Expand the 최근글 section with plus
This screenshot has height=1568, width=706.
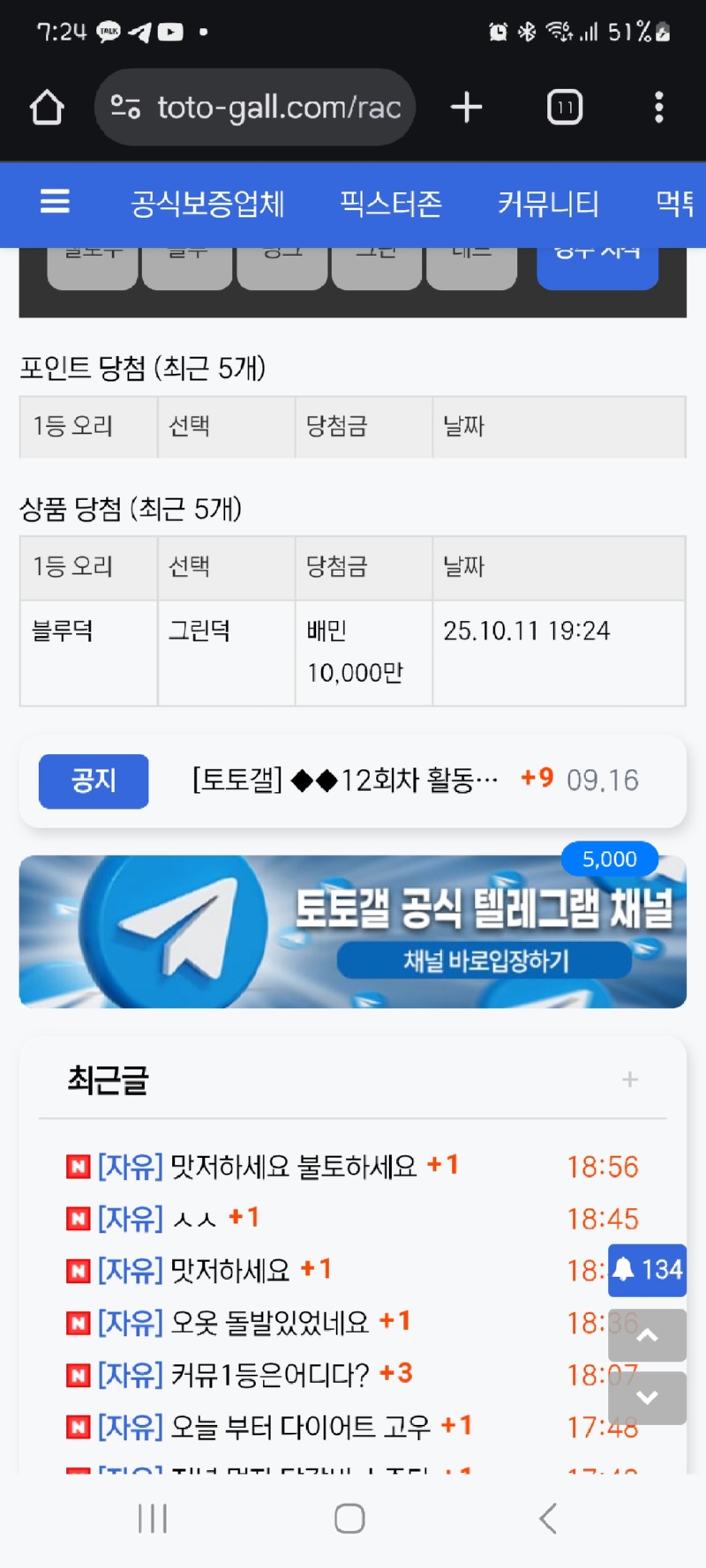point(630,1078)
